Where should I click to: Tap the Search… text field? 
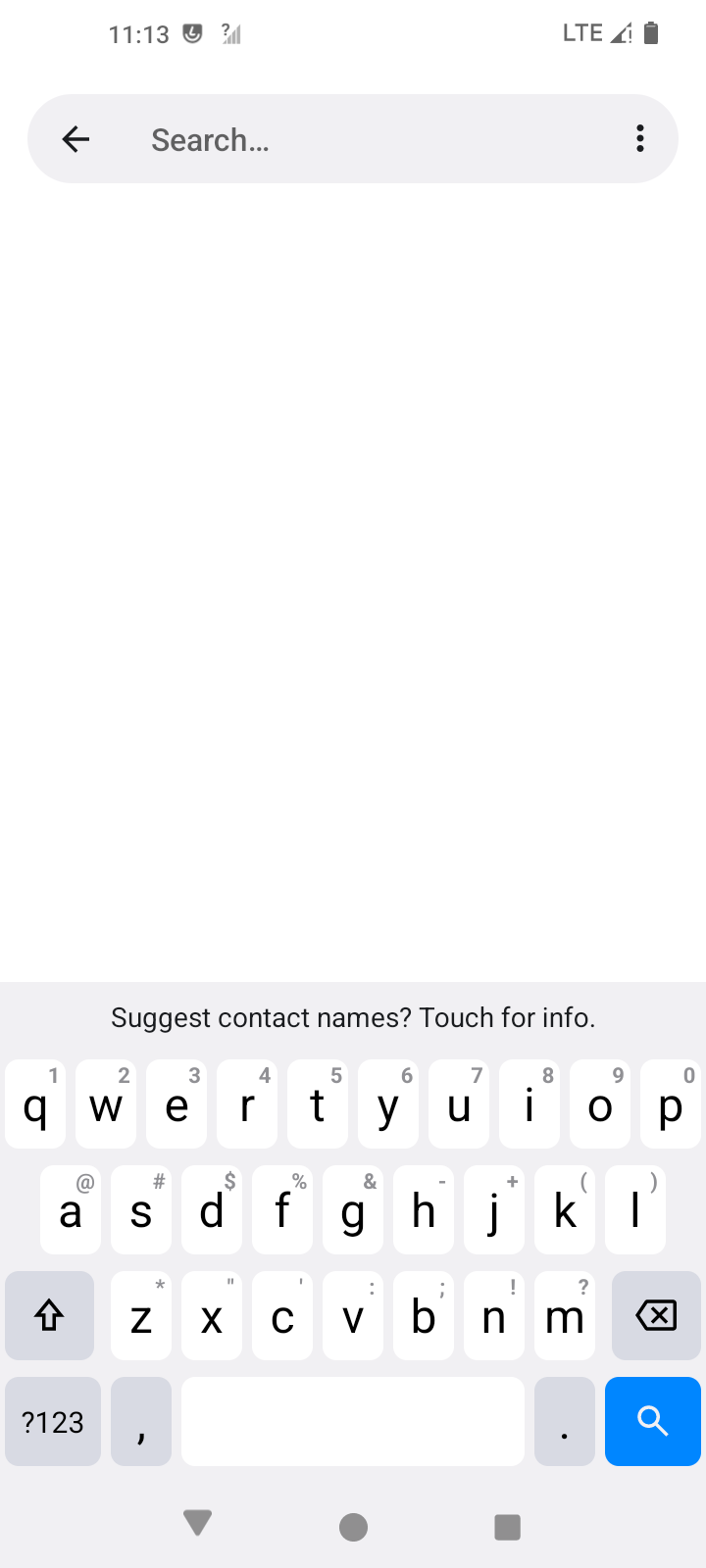(x=373, y=140)
